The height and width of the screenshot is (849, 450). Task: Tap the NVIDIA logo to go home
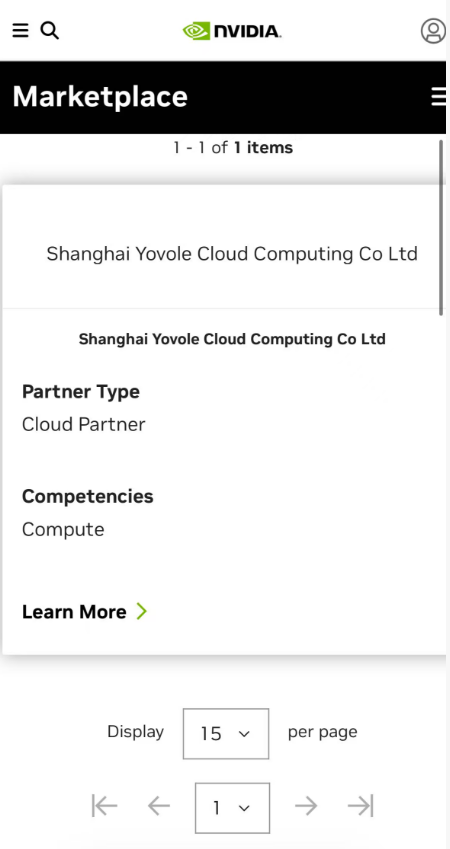(x=232, y=31)
